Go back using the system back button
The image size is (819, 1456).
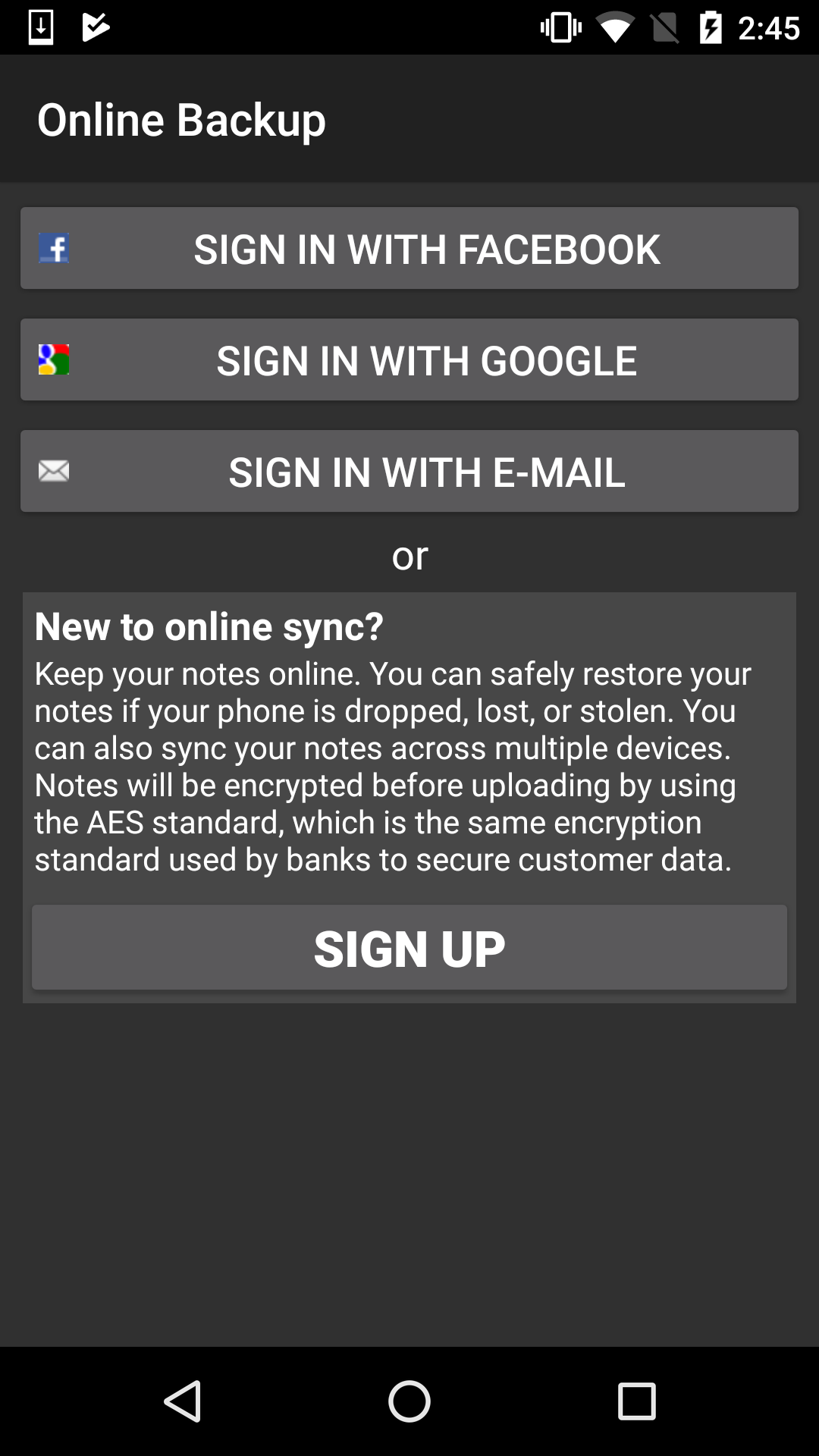pos(183,1401)
